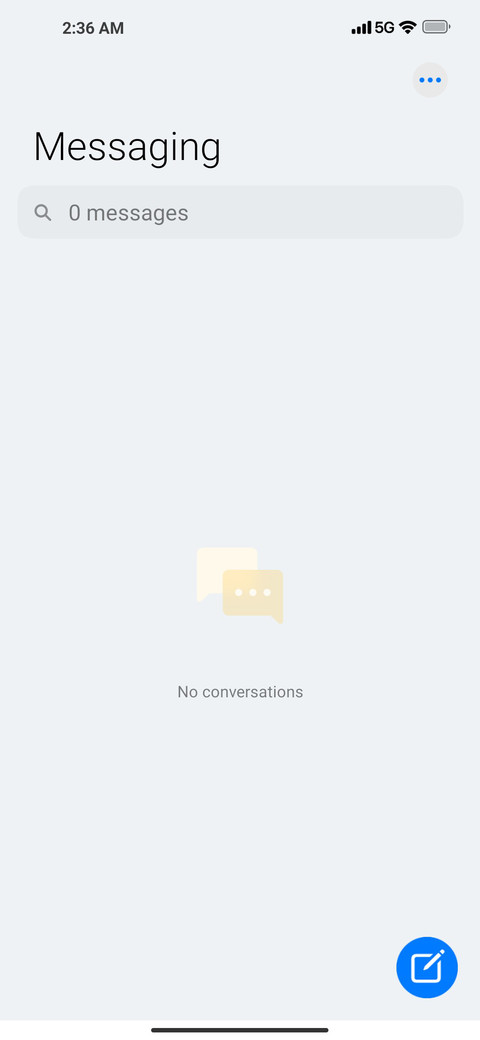Compose a new message

(427, 967)
